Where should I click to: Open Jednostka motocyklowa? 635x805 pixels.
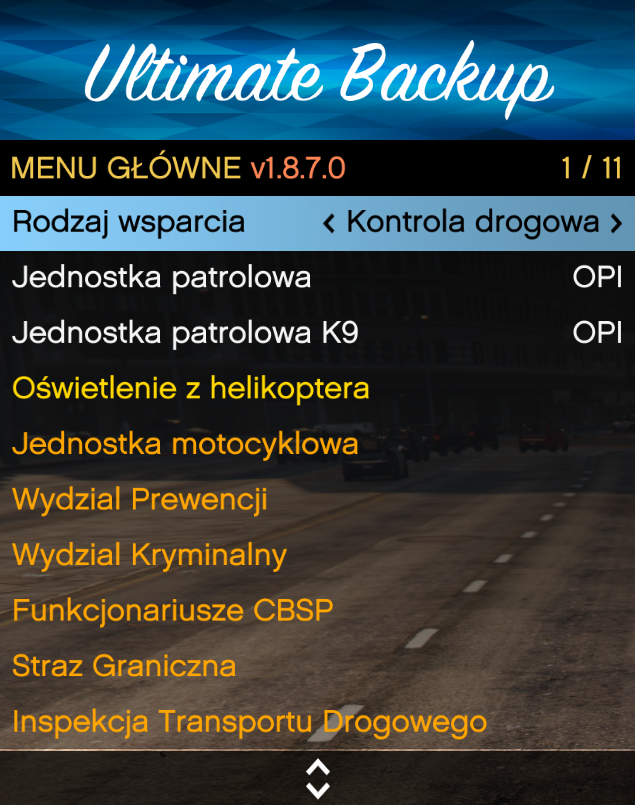[x=185, y=443]
